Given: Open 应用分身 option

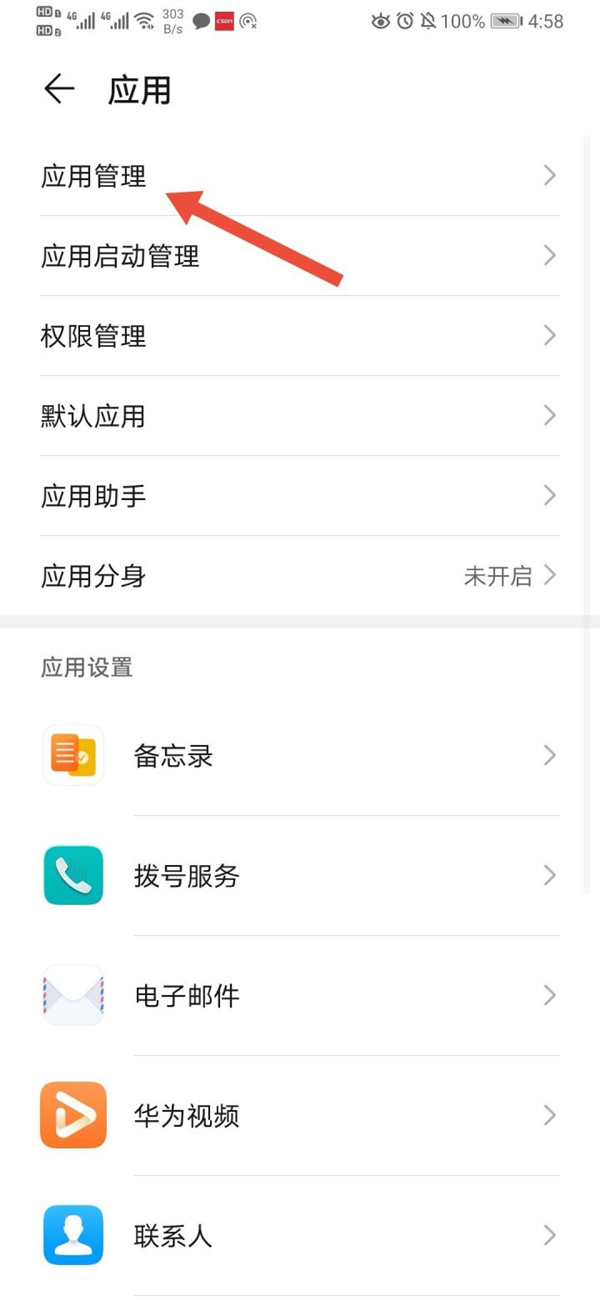Looking at the screenshot, I should tap(94, 576).
